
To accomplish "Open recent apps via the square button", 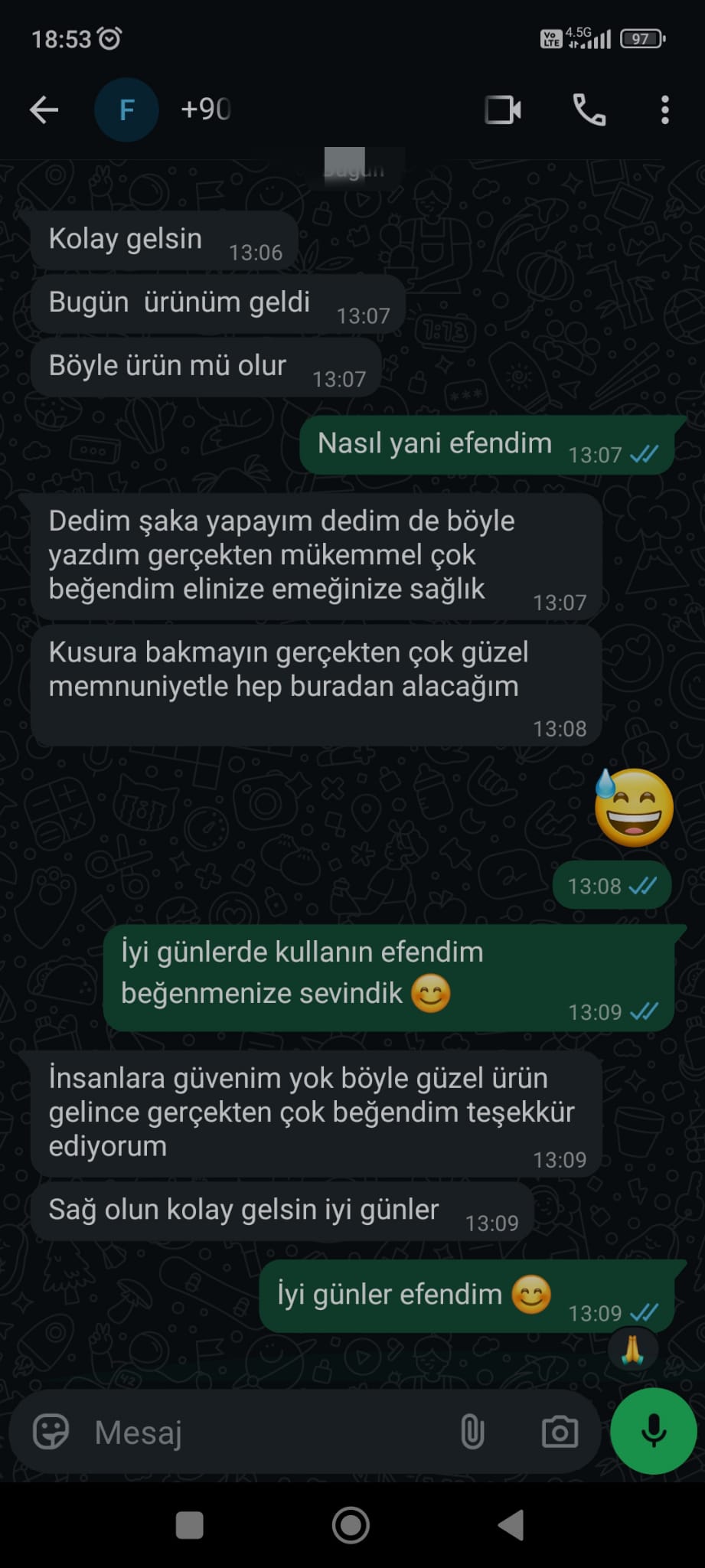I will (x=190, y=1525).
